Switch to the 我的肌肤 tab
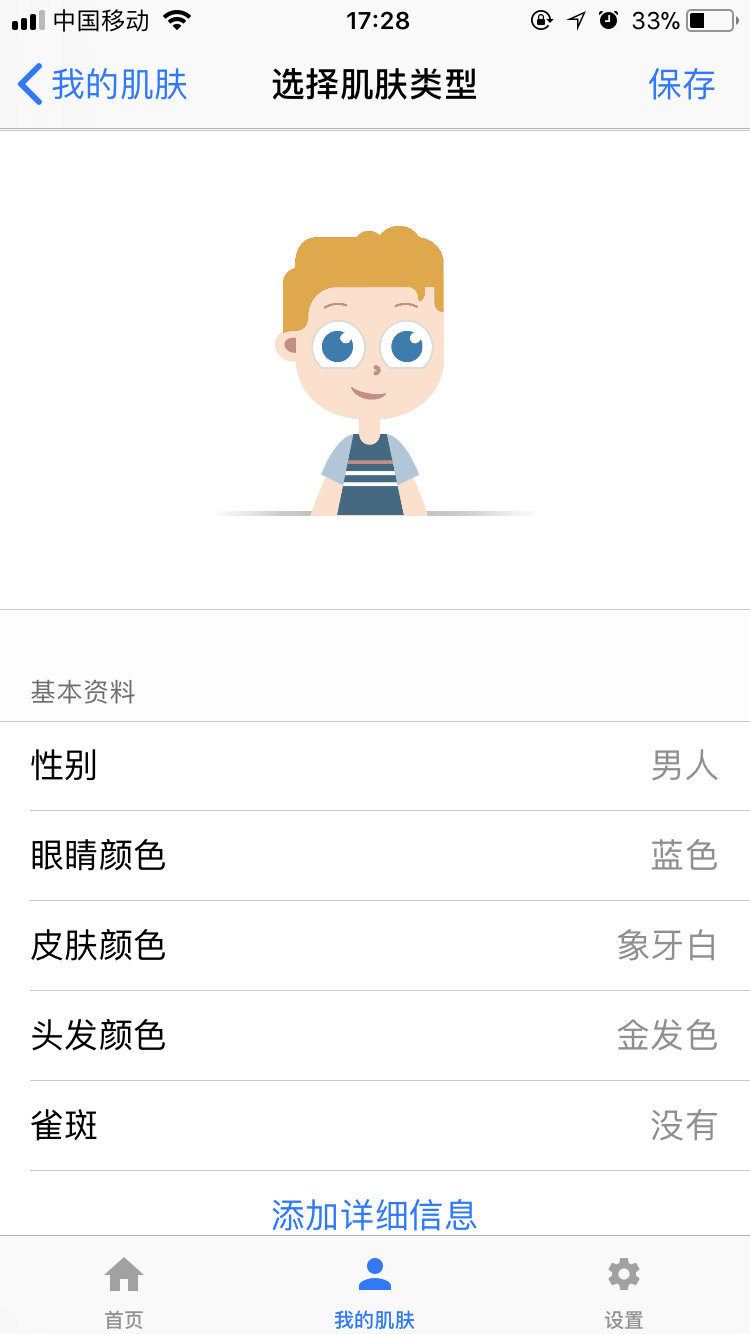 click(x=374, y=1292)
